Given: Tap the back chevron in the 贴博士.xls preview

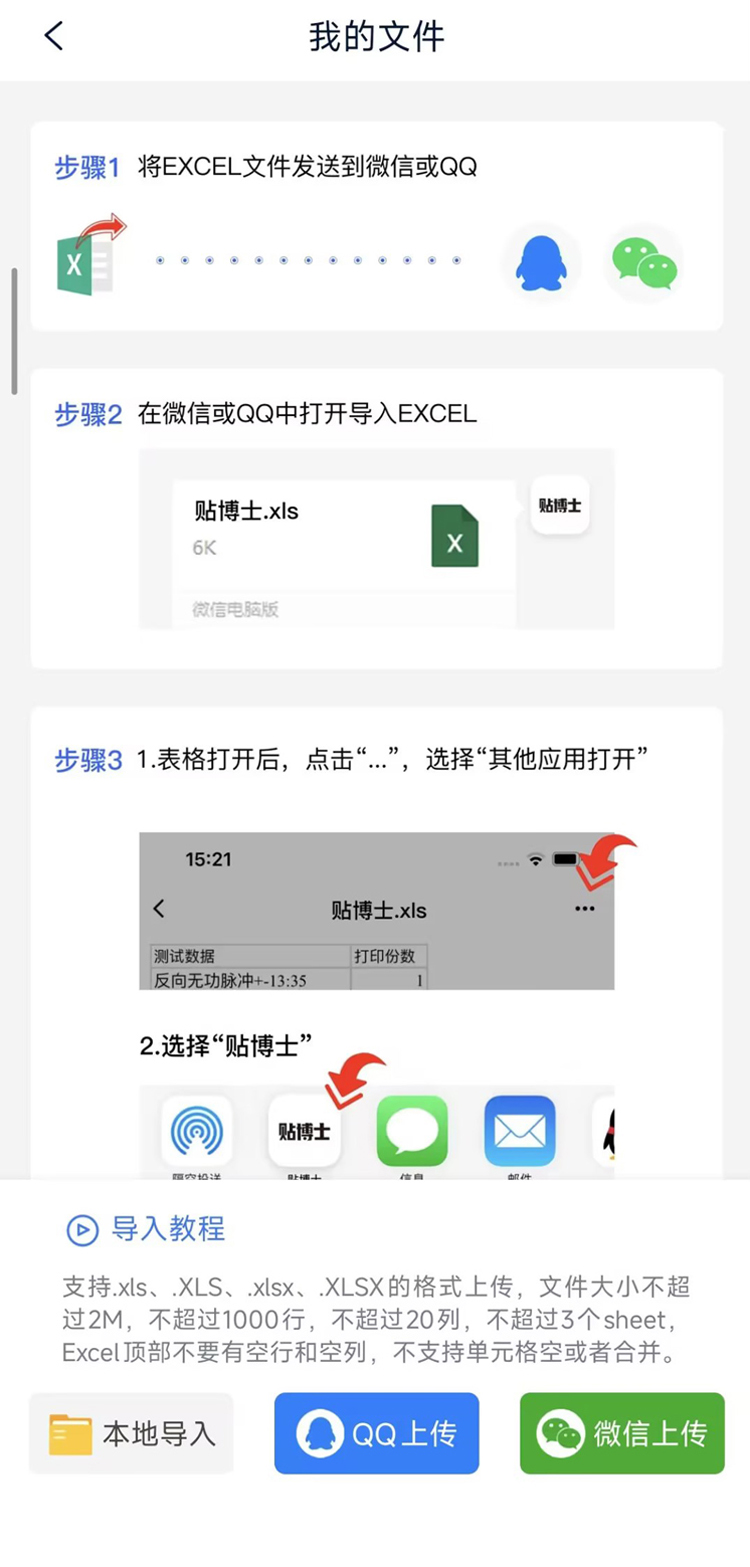Looking at the screenshot, I should 158,907.
